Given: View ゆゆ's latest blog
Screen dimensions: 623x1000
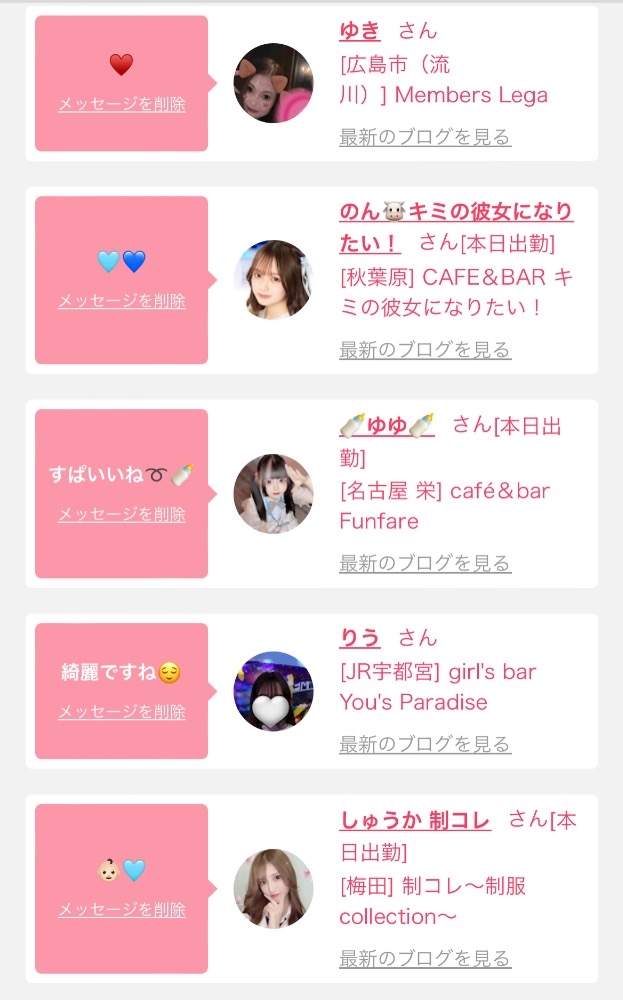Looking at the screenshot, I should point(425,564).
